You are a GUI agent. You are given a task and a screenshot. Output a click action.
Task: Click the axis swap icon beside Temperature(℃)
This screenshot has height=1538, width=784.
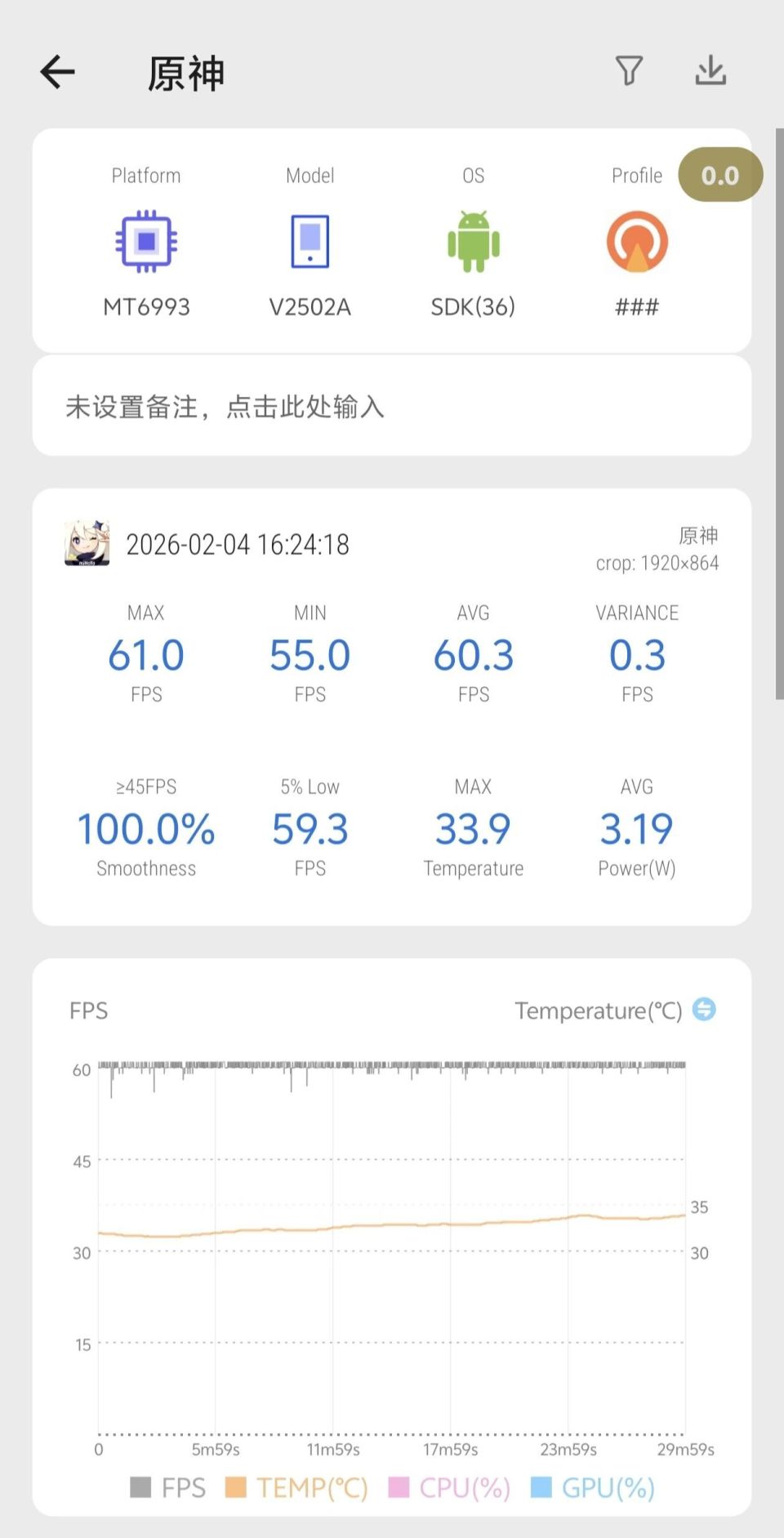click(705, 1010)
